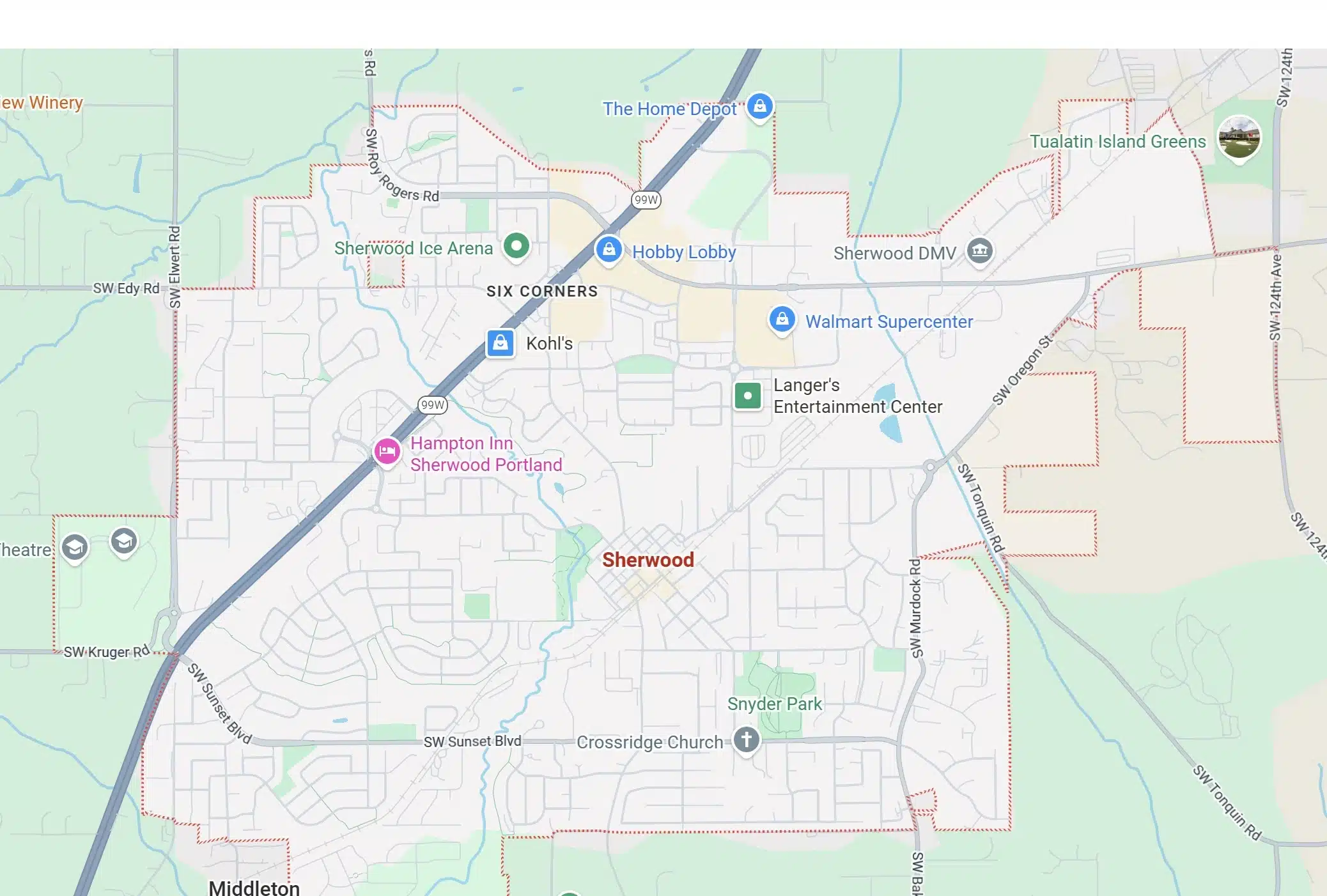Open The Home Depot pin
Viewport: 1327px width, 896px height.
[759, 106]
